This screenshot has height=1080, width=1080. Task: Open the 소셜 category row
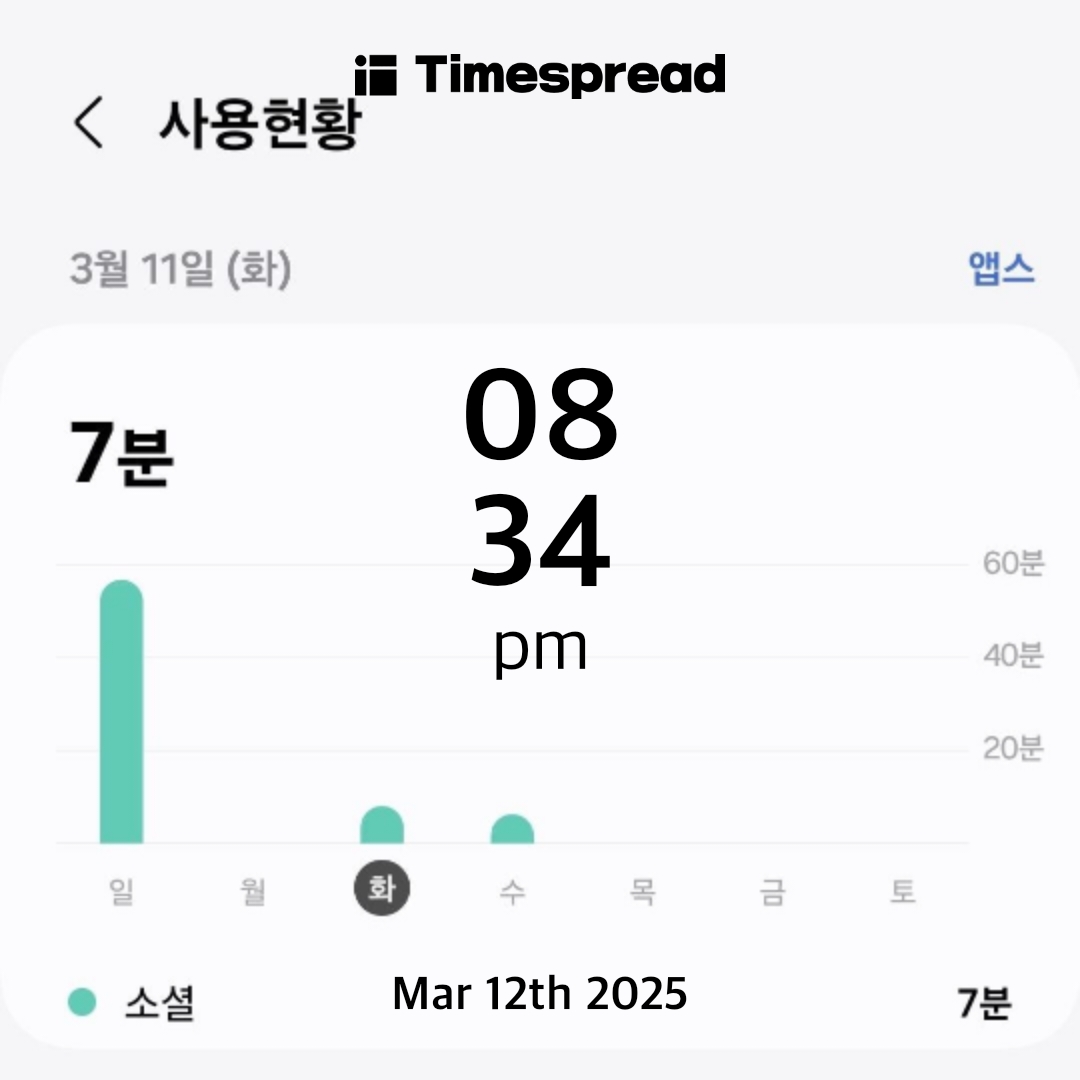click(x=539, y=1002)
